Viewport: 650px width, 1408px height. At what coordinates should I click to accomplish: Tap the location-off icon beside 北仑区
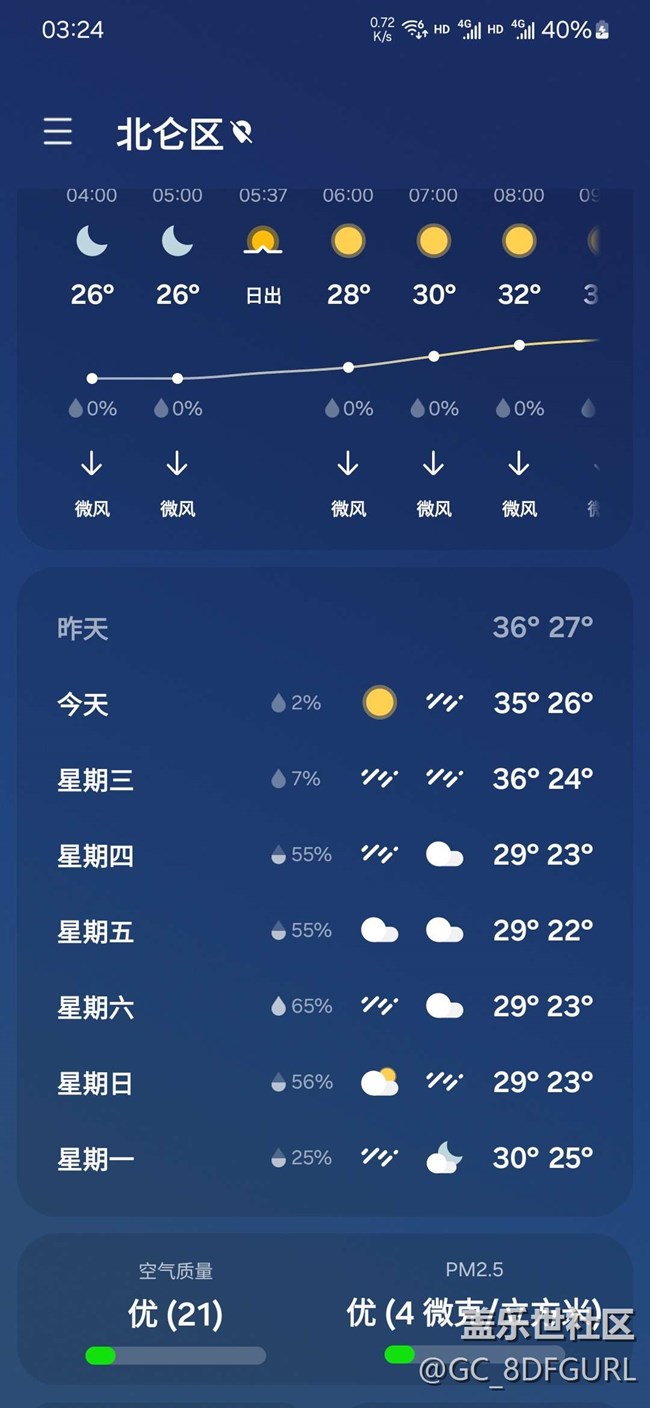pyautogui.click(x=241, y=132)
